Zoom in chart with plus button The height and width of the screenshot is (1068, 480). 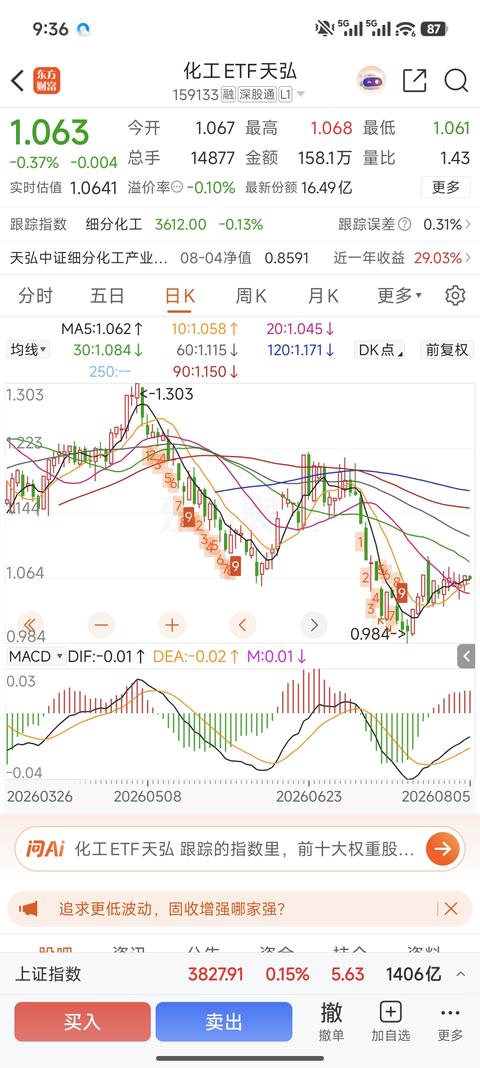(x=172, y=624)
